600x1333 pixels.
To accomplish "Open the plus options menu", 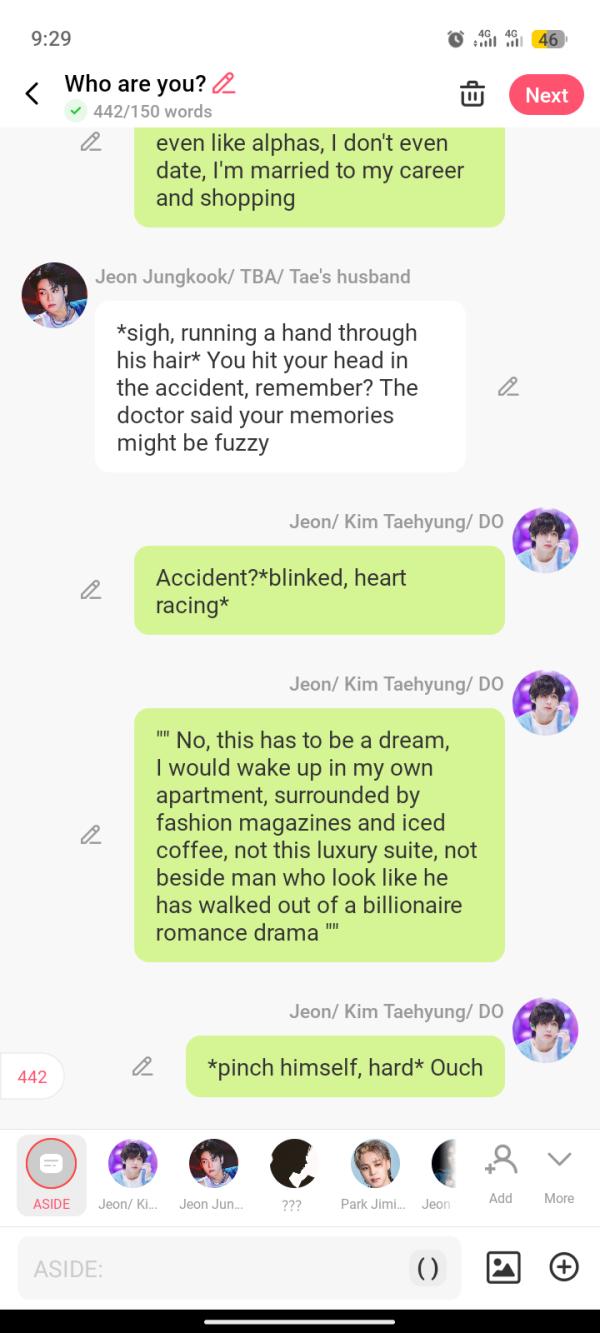I will click(x=564, y=1267).
